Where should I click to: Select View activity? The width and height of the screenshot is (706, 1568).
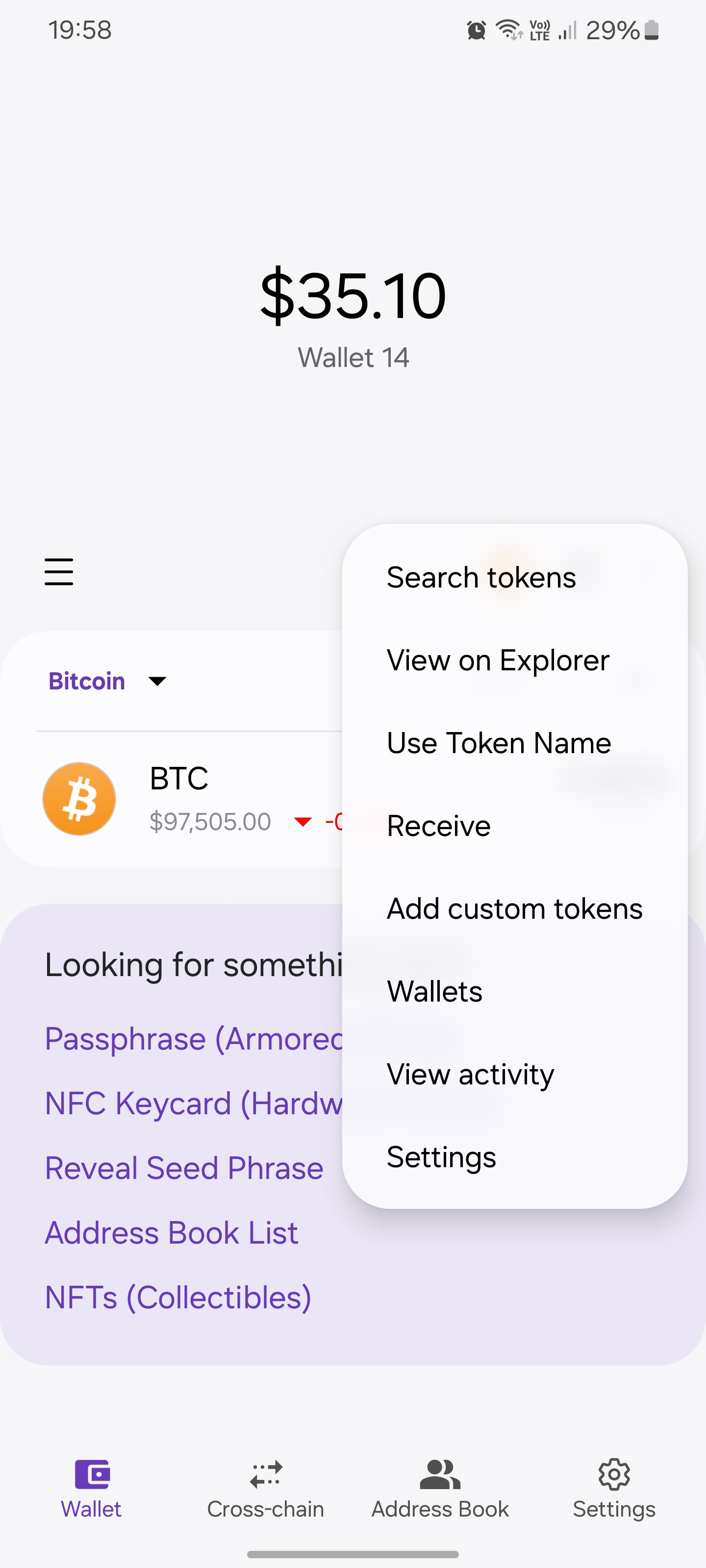pos(470,1074)
